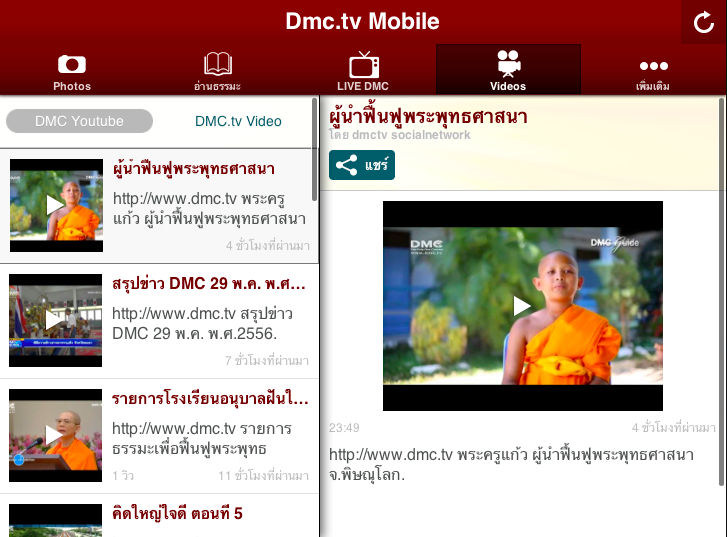Screen dimensions: 727x537
Task: Play the large video of the young monk
Action: coord(523,306)
